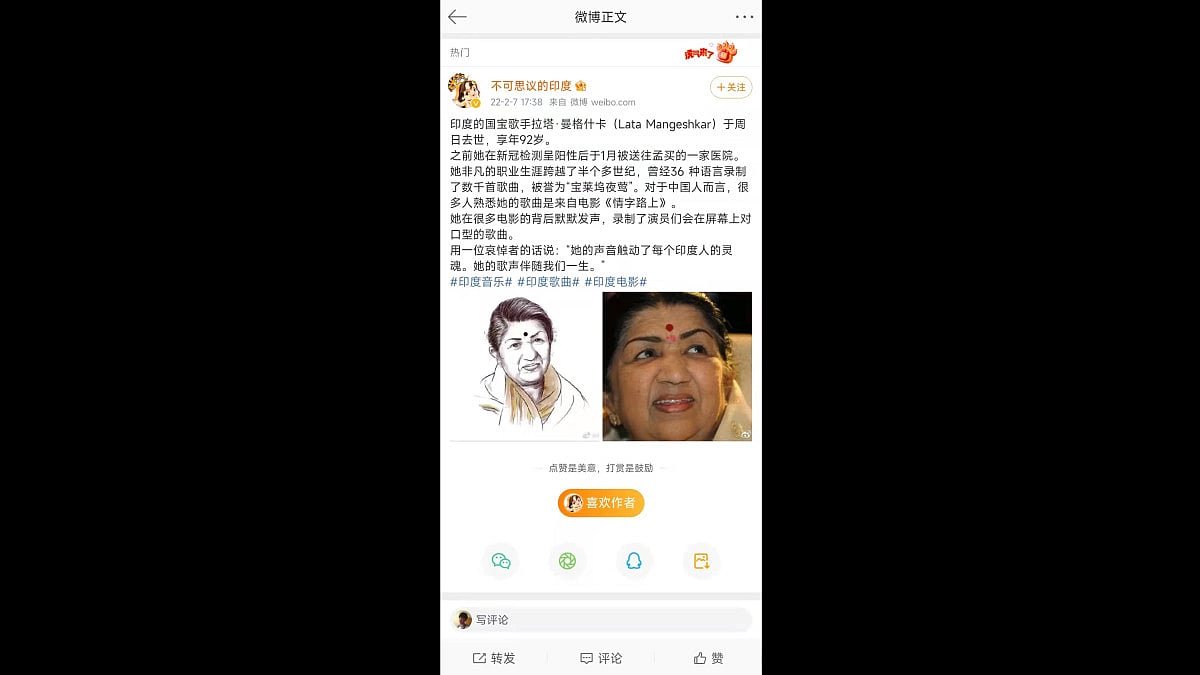The height and width of the screenshot is (675, 1200).
Task: Open the author's profile avatar
Action: click(x=464, y=91)
